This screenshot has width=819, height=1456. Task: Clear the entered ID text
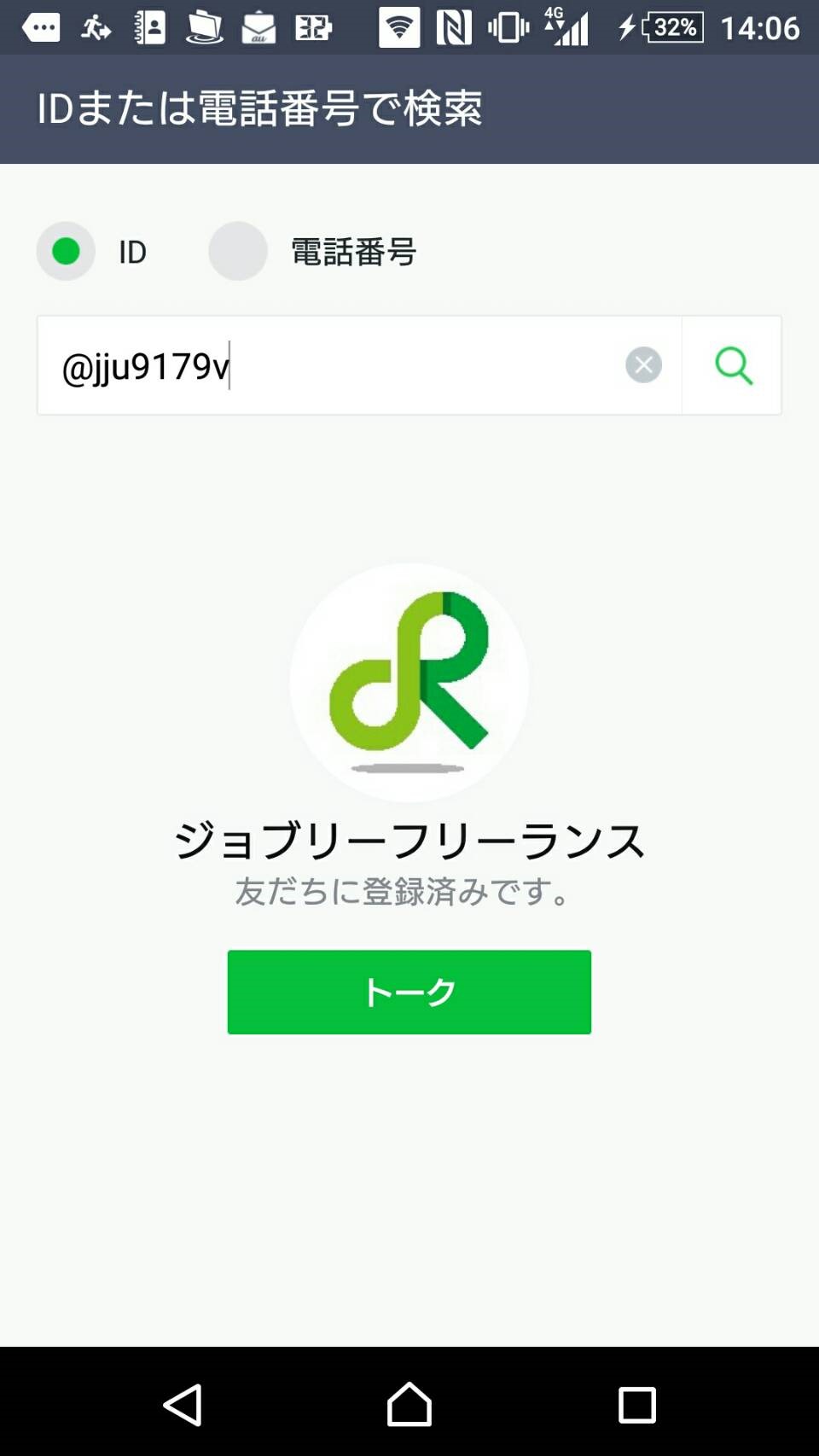click(x=643, y=365)
